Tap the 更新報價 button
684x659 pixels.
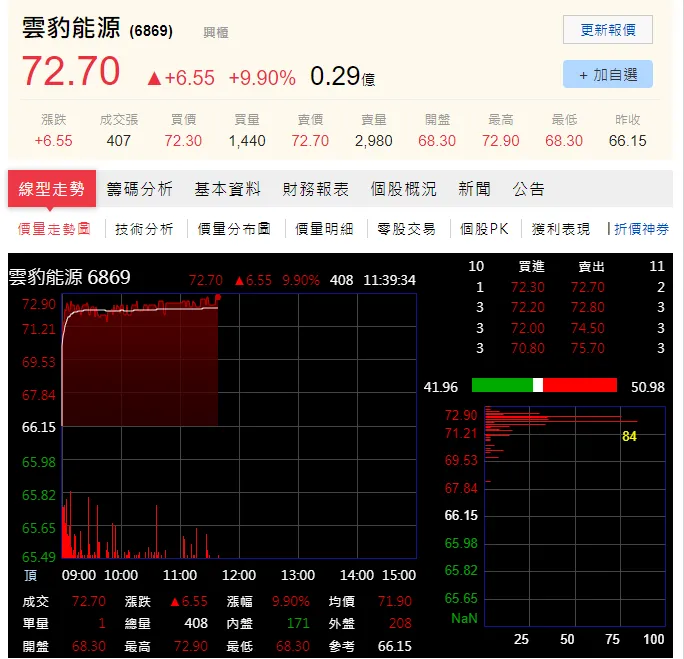coord(608,30)
